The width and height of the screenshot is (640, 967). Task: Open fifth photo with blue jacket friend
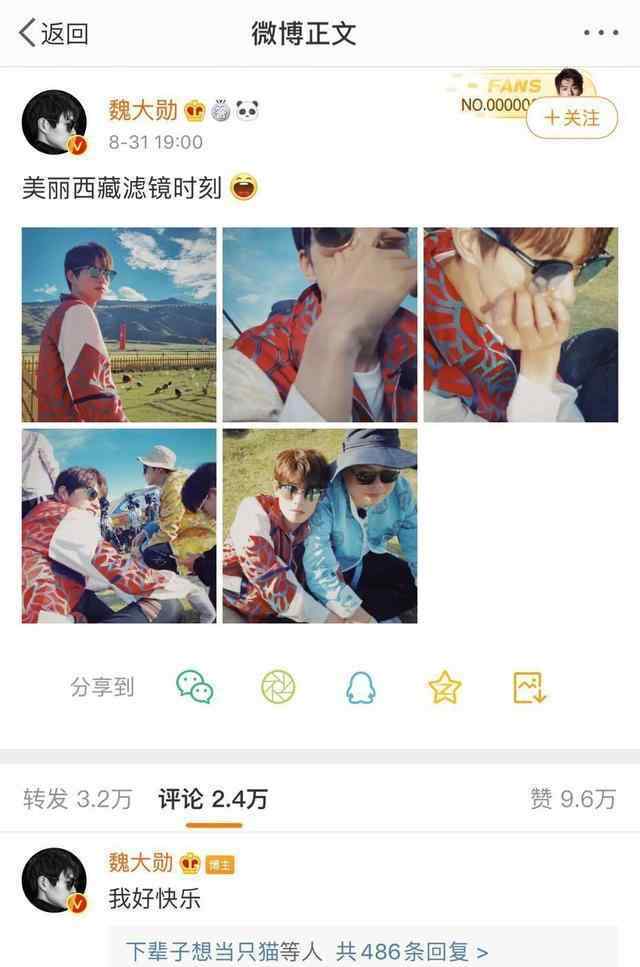(x=320, y=525)
